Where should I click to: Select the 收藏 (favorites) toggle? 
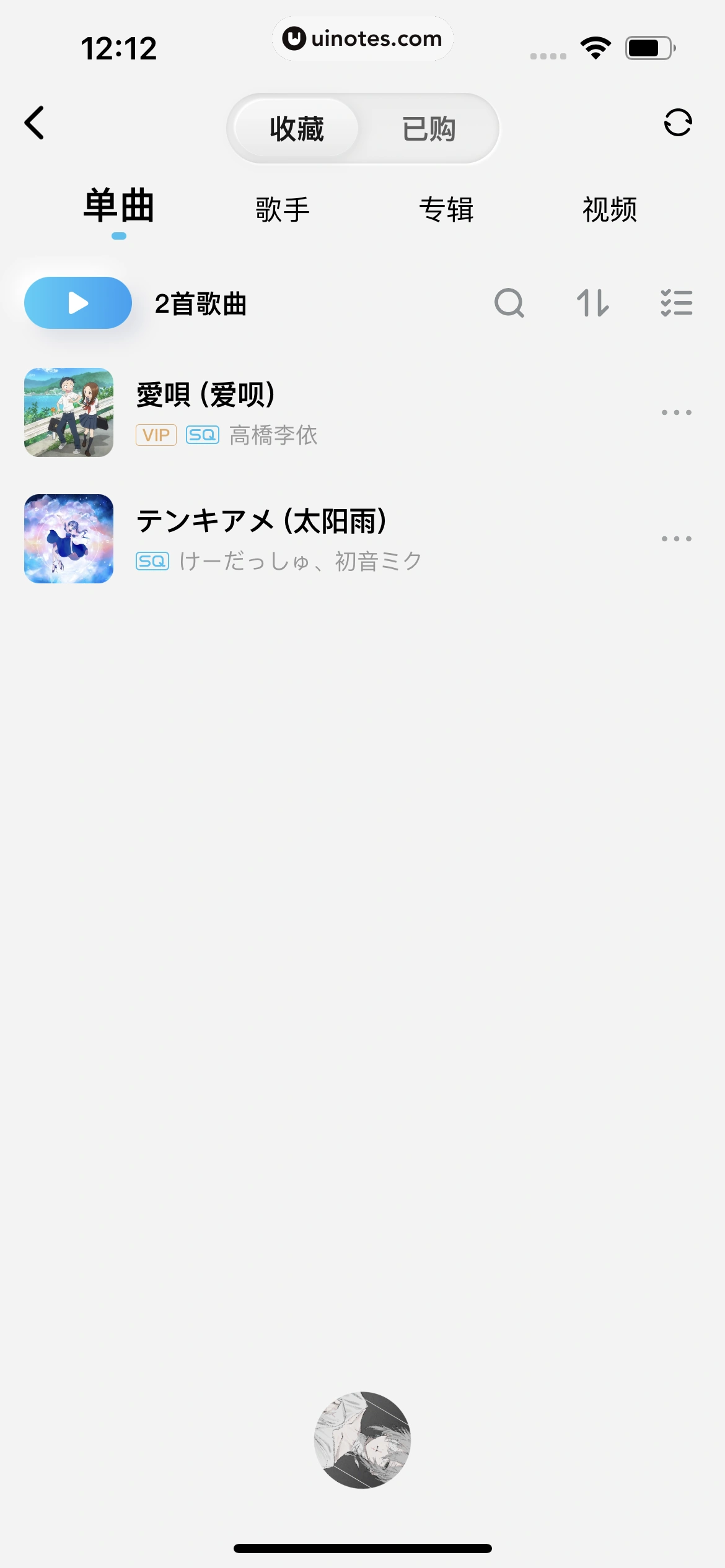pos(296,128)
